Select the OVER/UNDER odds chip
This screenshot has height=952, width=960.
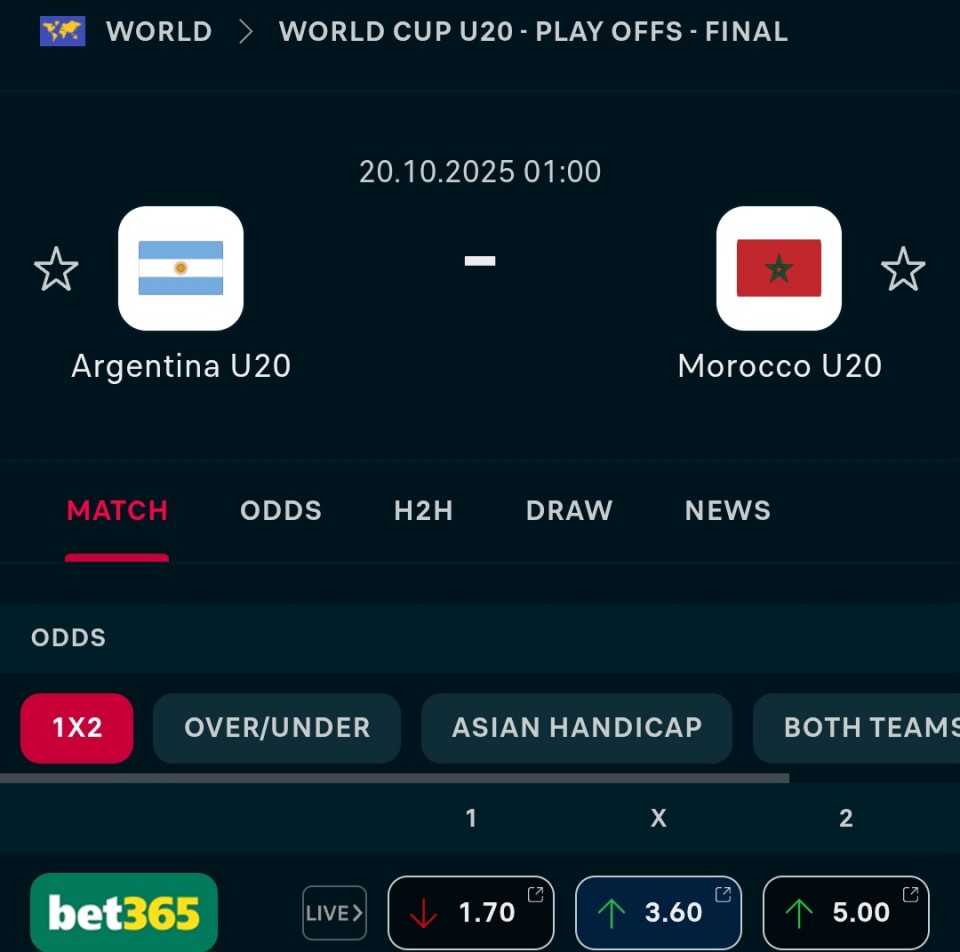click(277, 728)
